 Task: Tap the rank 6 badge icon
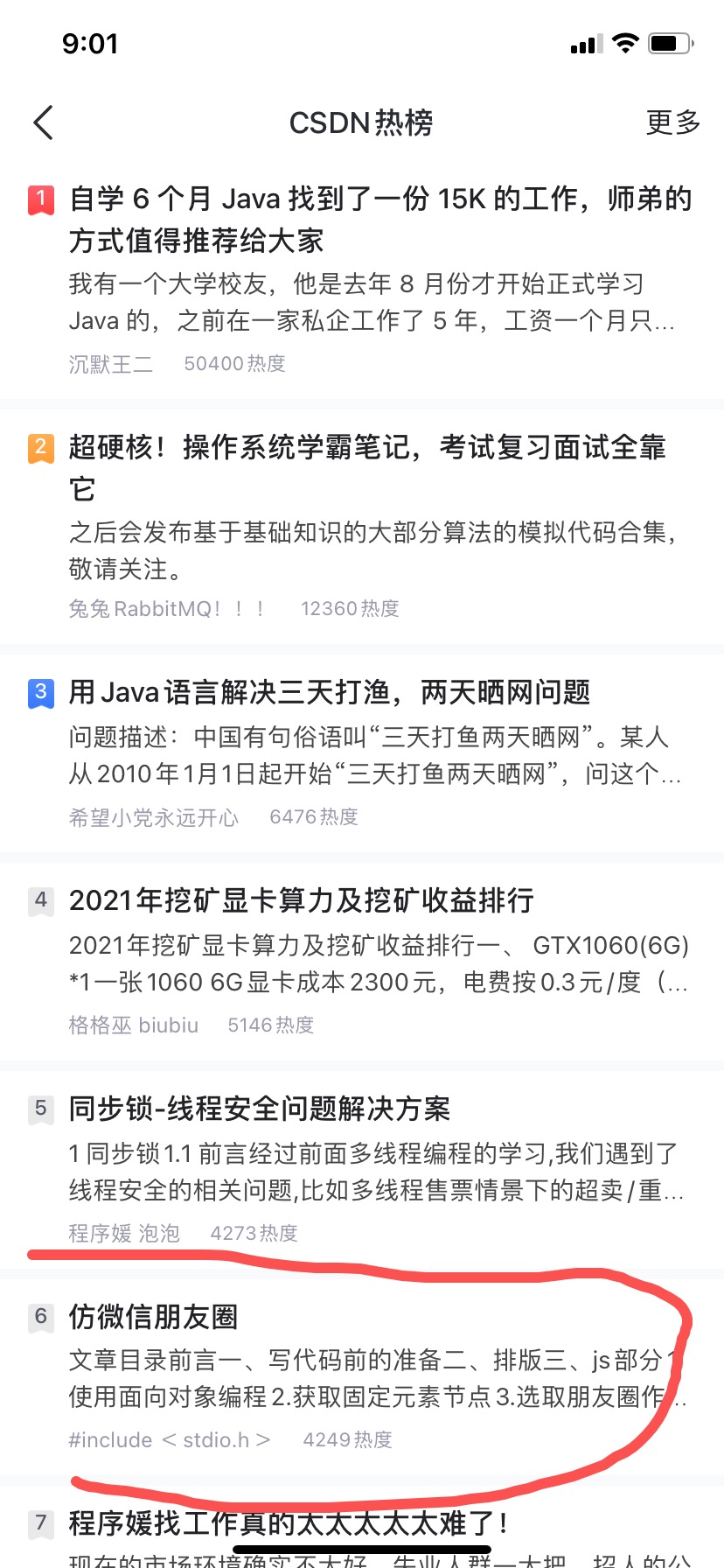[x=39, y=1317]
